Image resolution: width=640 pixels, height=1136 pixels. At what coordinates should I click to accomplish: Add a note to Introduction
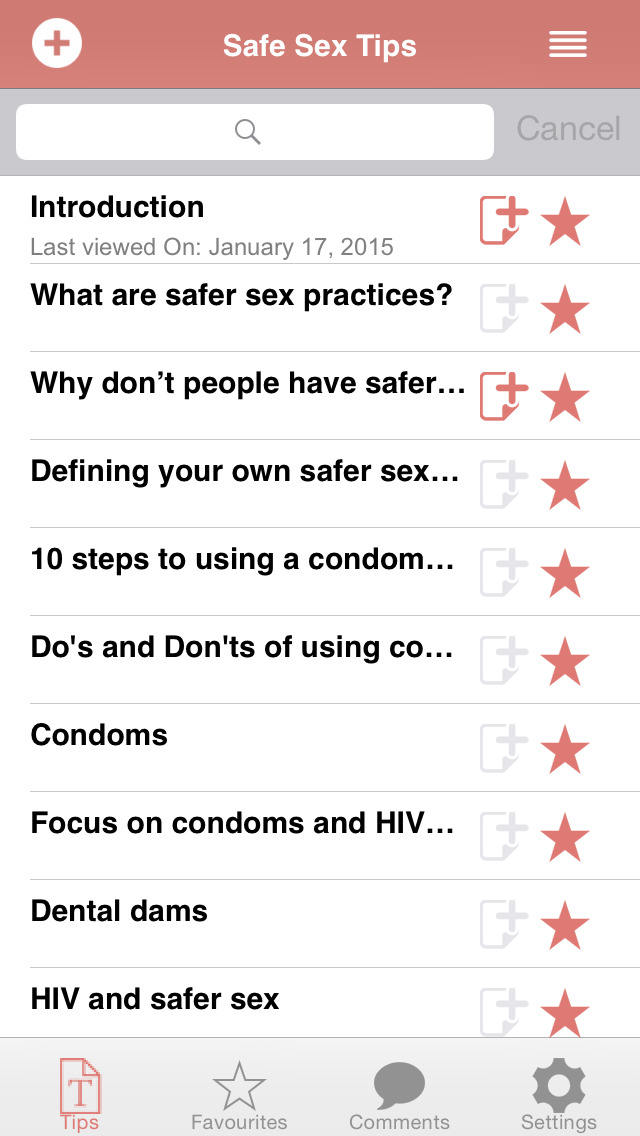point(504,221)
